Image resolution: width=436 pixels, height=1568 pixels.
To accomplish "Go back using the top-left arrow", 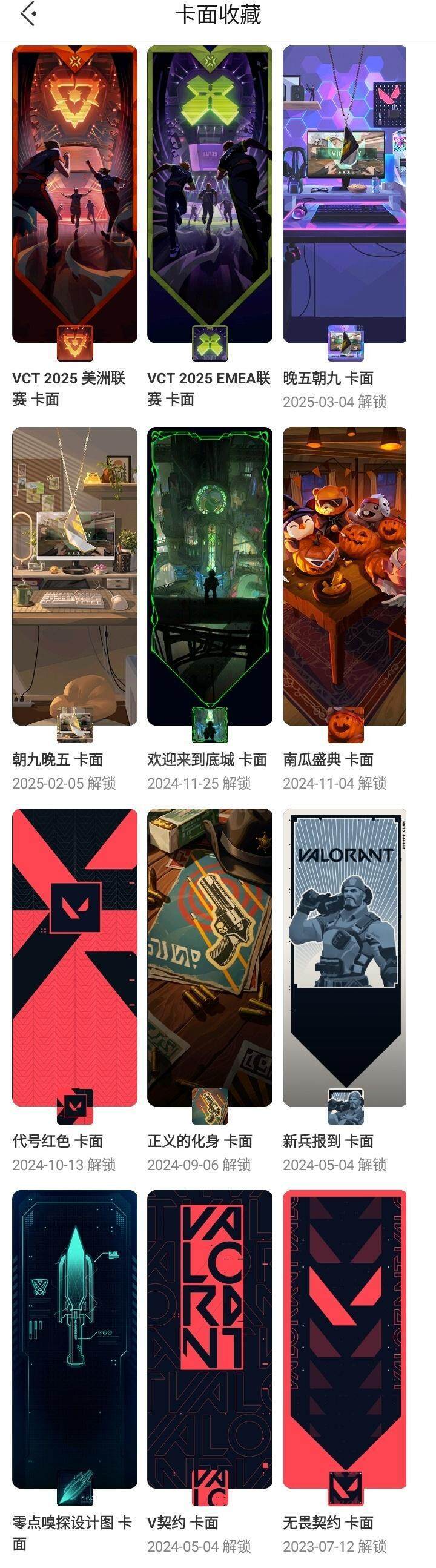I will pyautogui.click(x=28, y=15).
